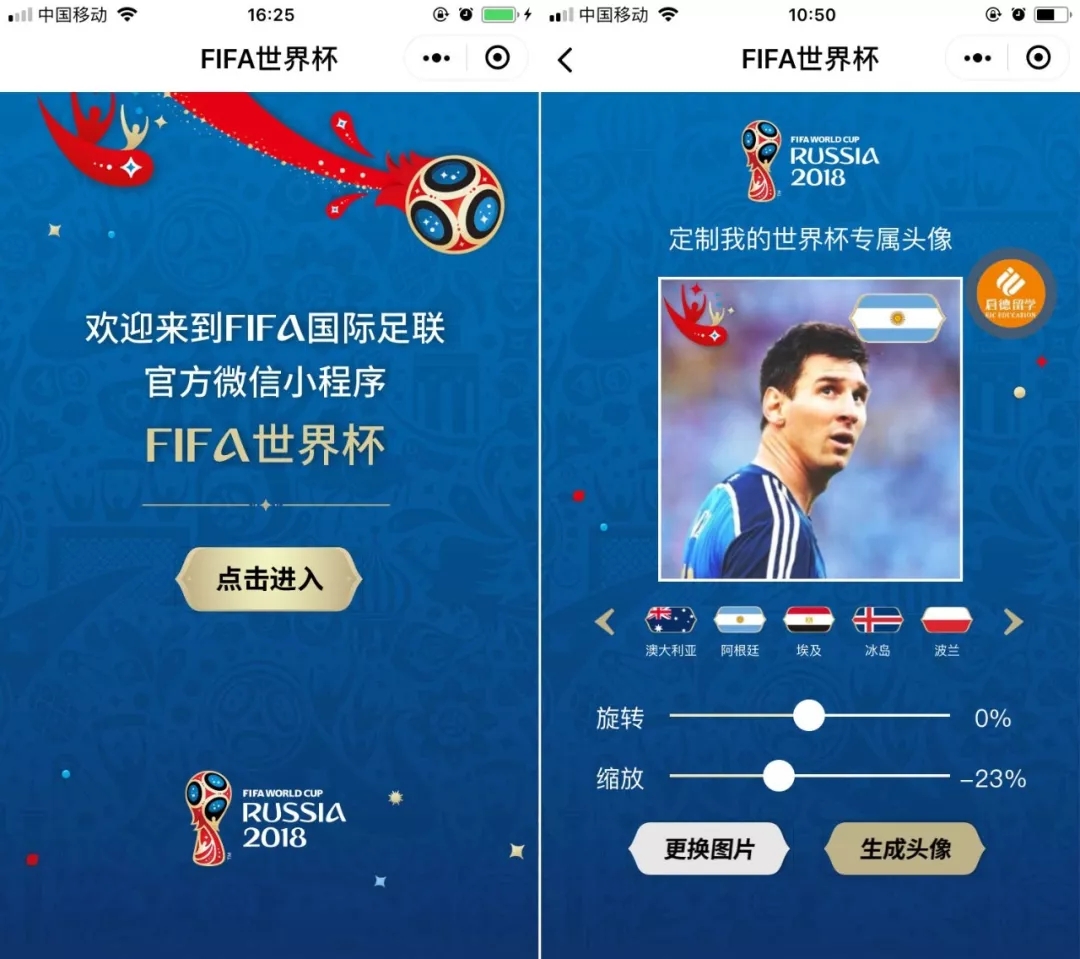This screenshot has height=959, width=1080.
Task: Go back from the avatar customization page
Action: (565, 60)
